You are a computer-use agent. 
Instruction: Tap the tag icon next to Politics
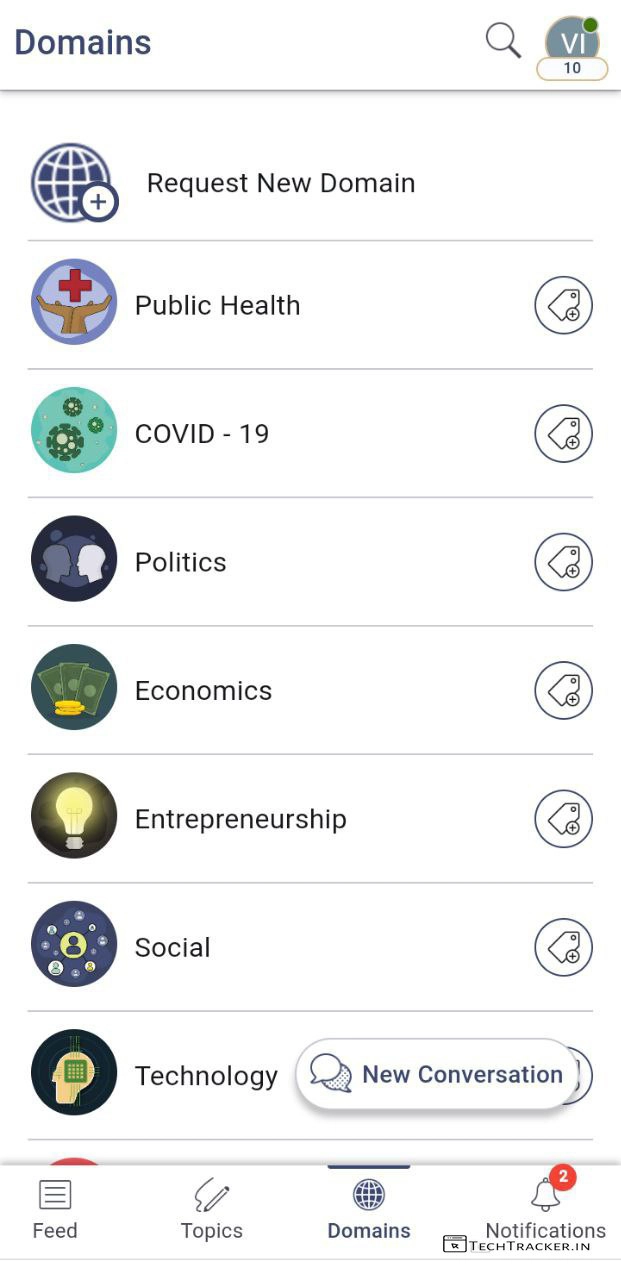tap(563, 562)
